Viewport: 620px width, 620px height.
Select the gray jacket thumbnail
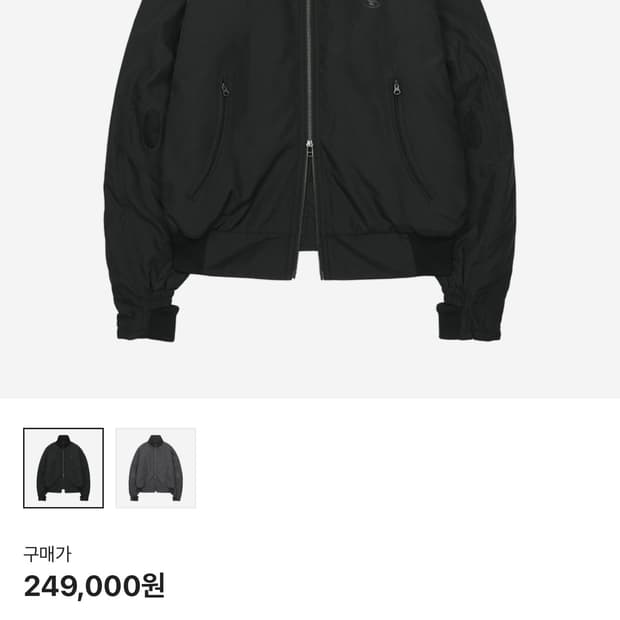coord(156,468)
